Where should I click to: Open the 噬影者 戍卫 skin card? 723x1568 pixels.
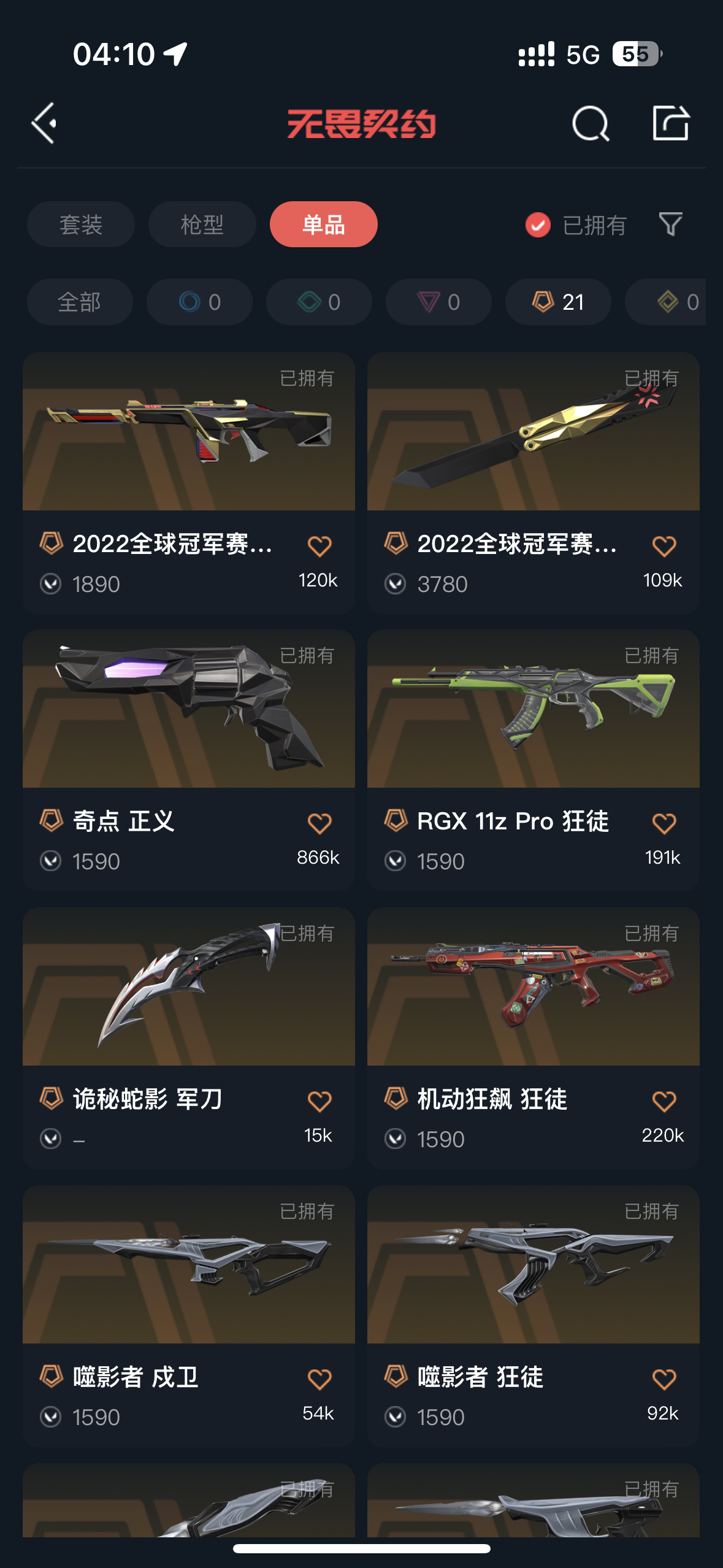pyautogui.click(x=189, y=1316)
